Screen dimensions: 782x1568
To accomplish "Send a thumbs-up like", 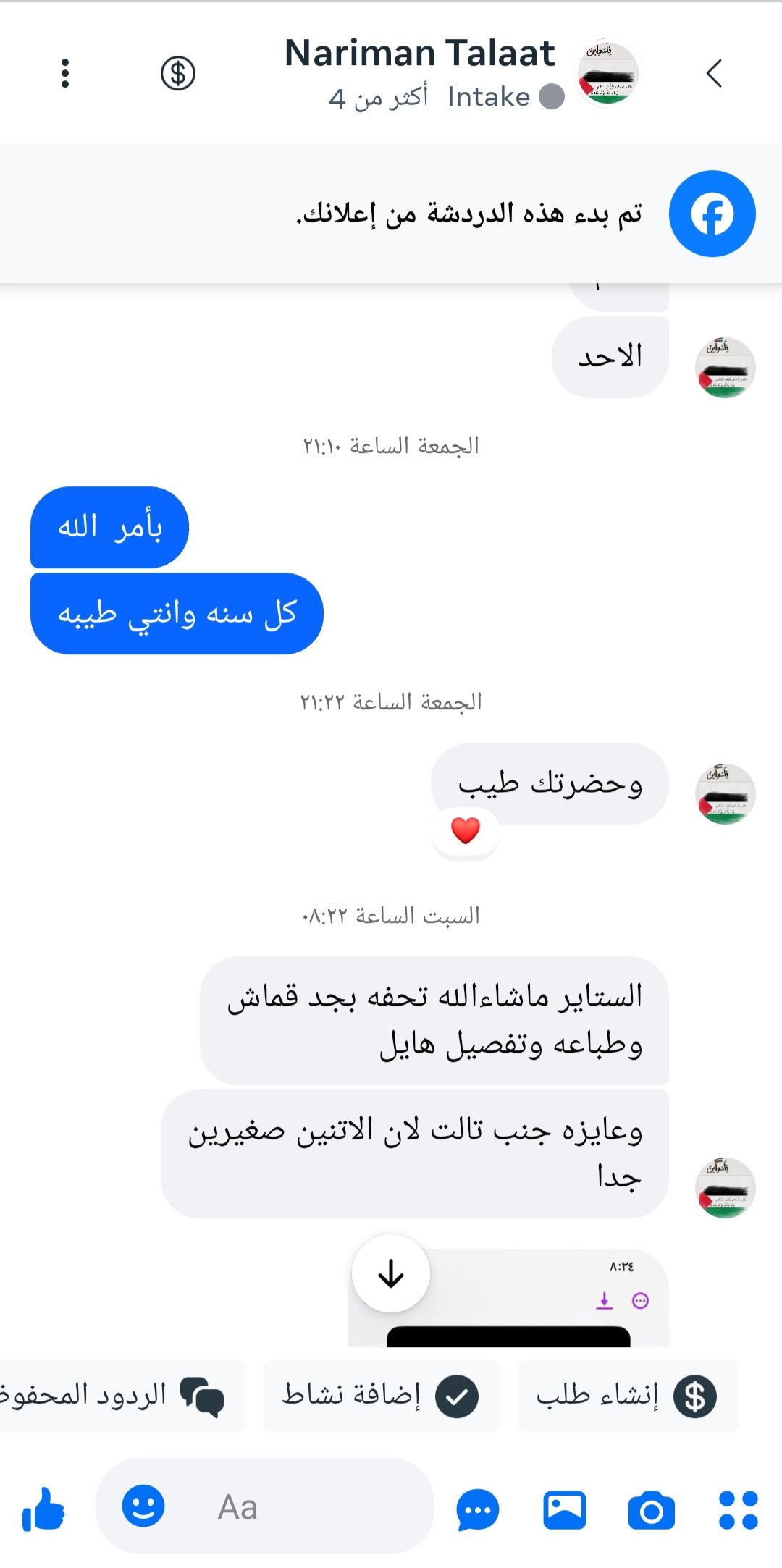I will [43, 1509].
